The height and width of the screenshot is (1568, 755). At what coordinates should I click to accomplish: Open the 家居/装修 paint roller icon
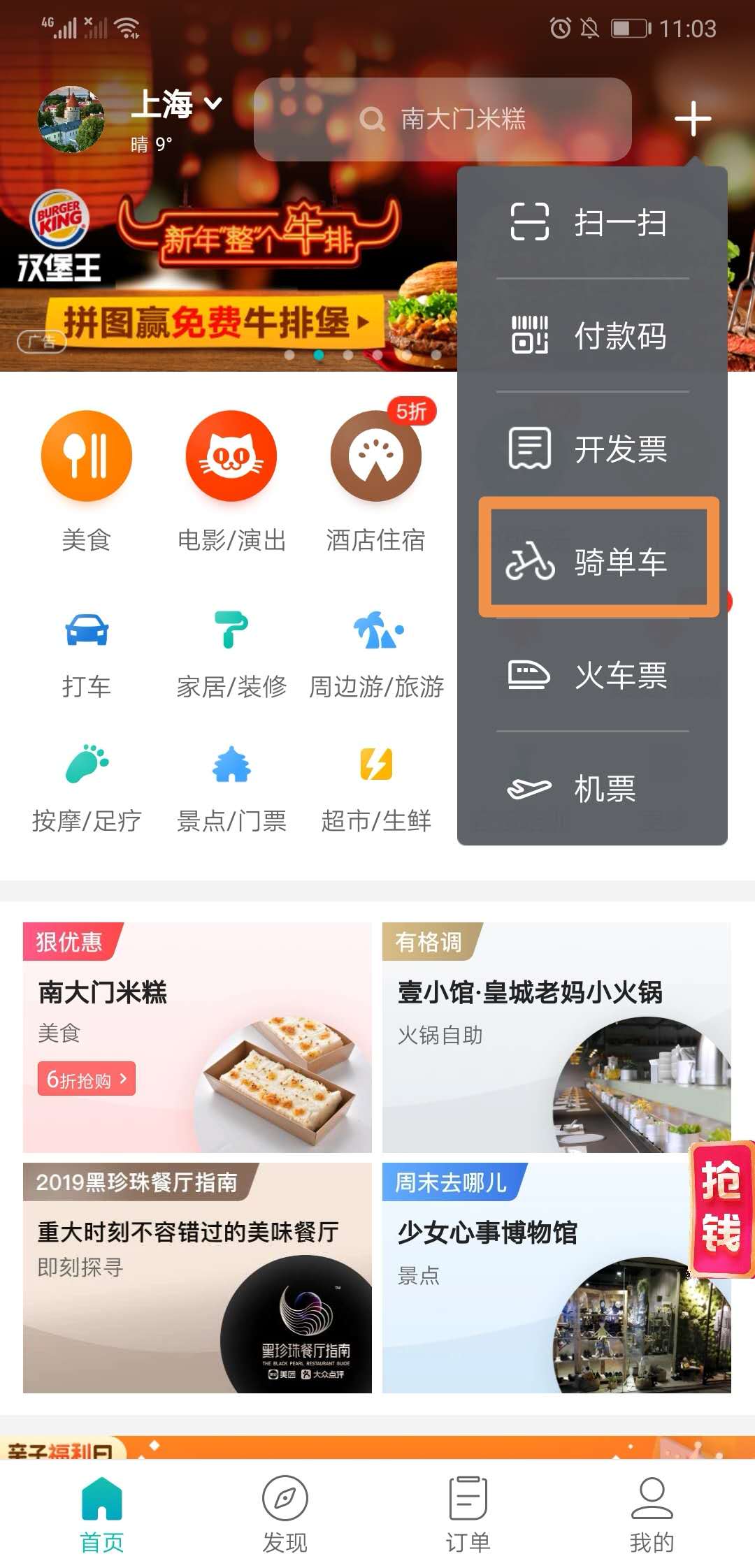pyautogui.click(x=231, y=631)
